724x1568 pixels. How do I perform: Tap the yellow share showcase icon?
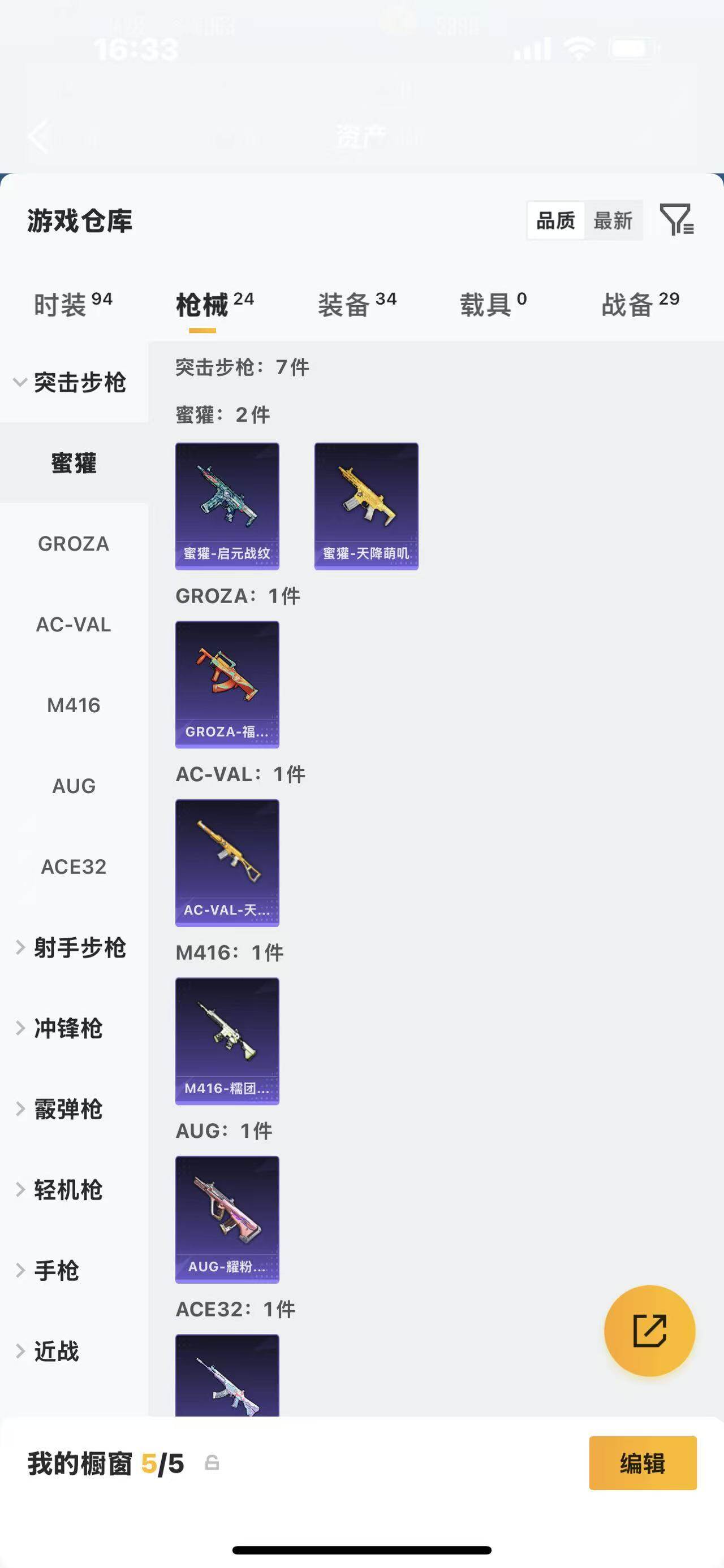[x=651, y=1331]
